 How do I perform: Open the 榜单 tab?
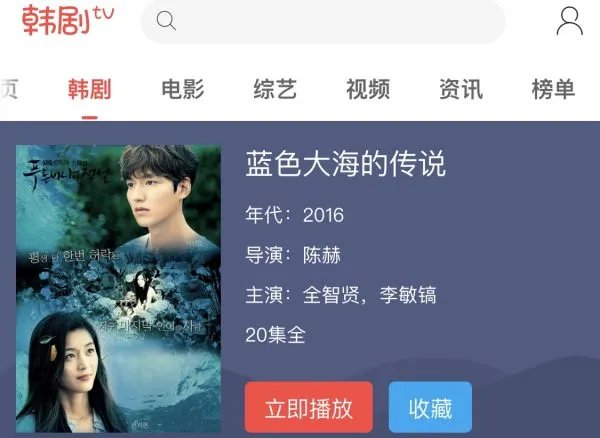pyautogui.click(x=553, y=89)
